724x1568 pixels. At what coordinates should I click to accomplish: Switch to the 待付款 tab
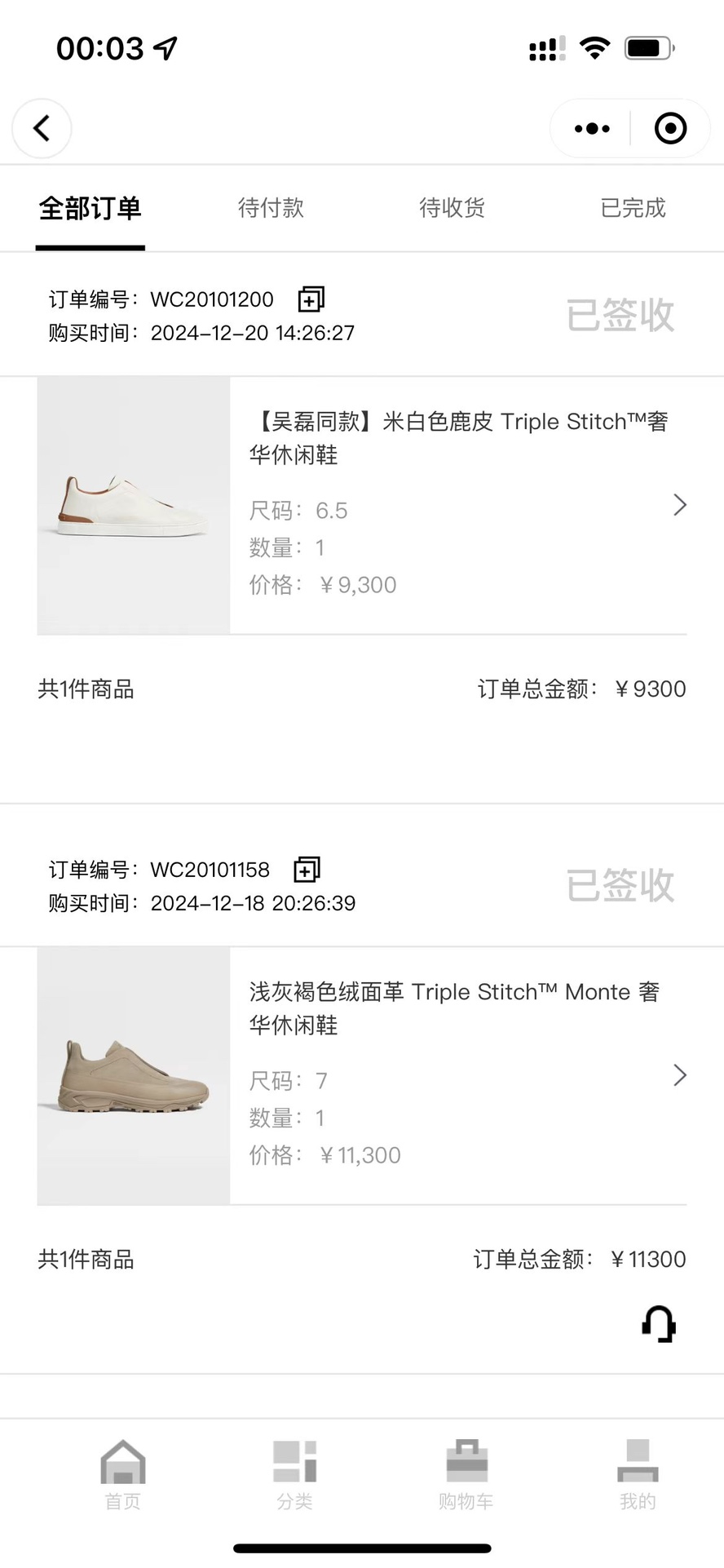point(271,208)
